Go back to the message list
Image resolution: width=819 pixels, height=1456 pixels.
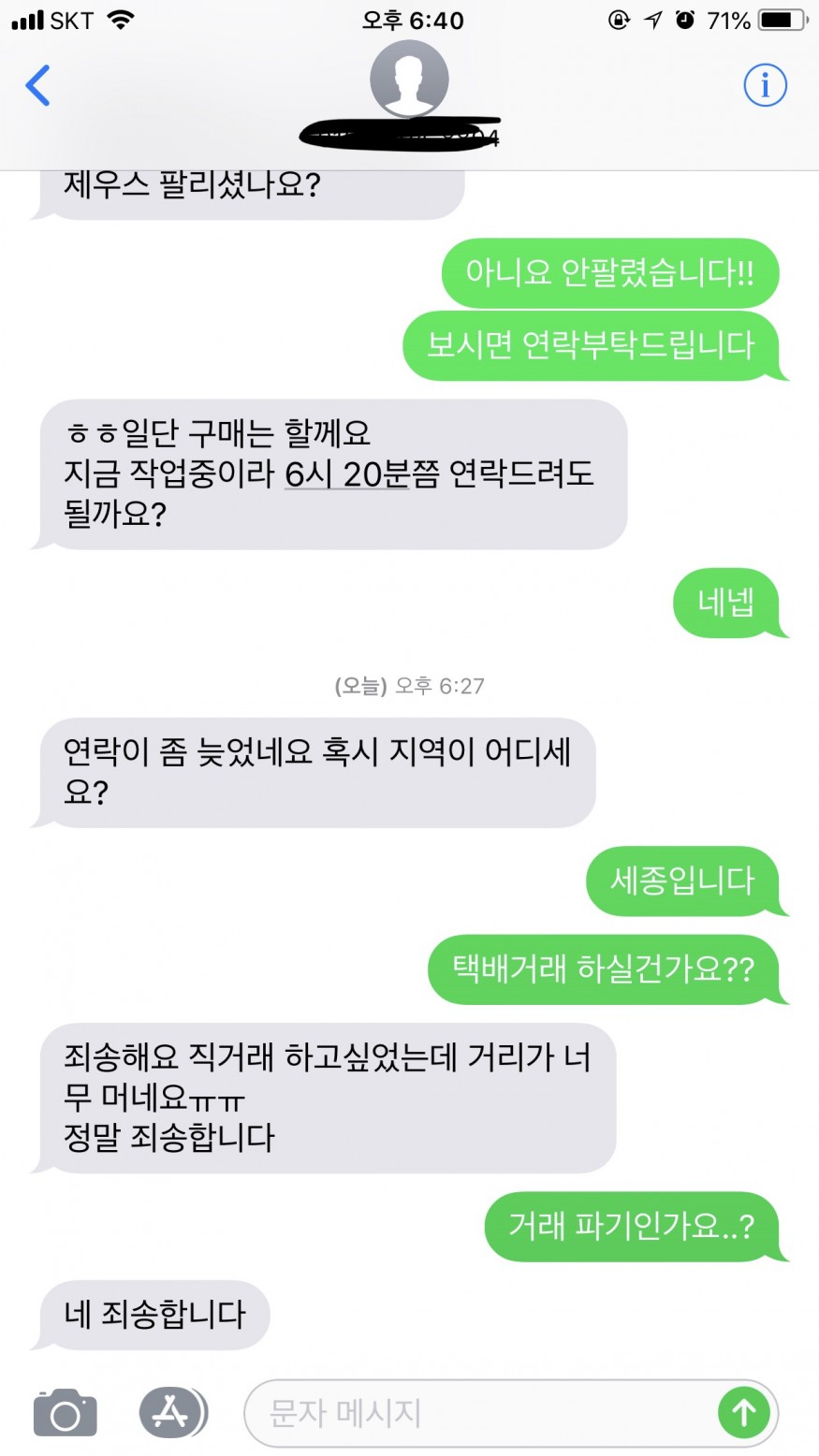tap(37, 86)
